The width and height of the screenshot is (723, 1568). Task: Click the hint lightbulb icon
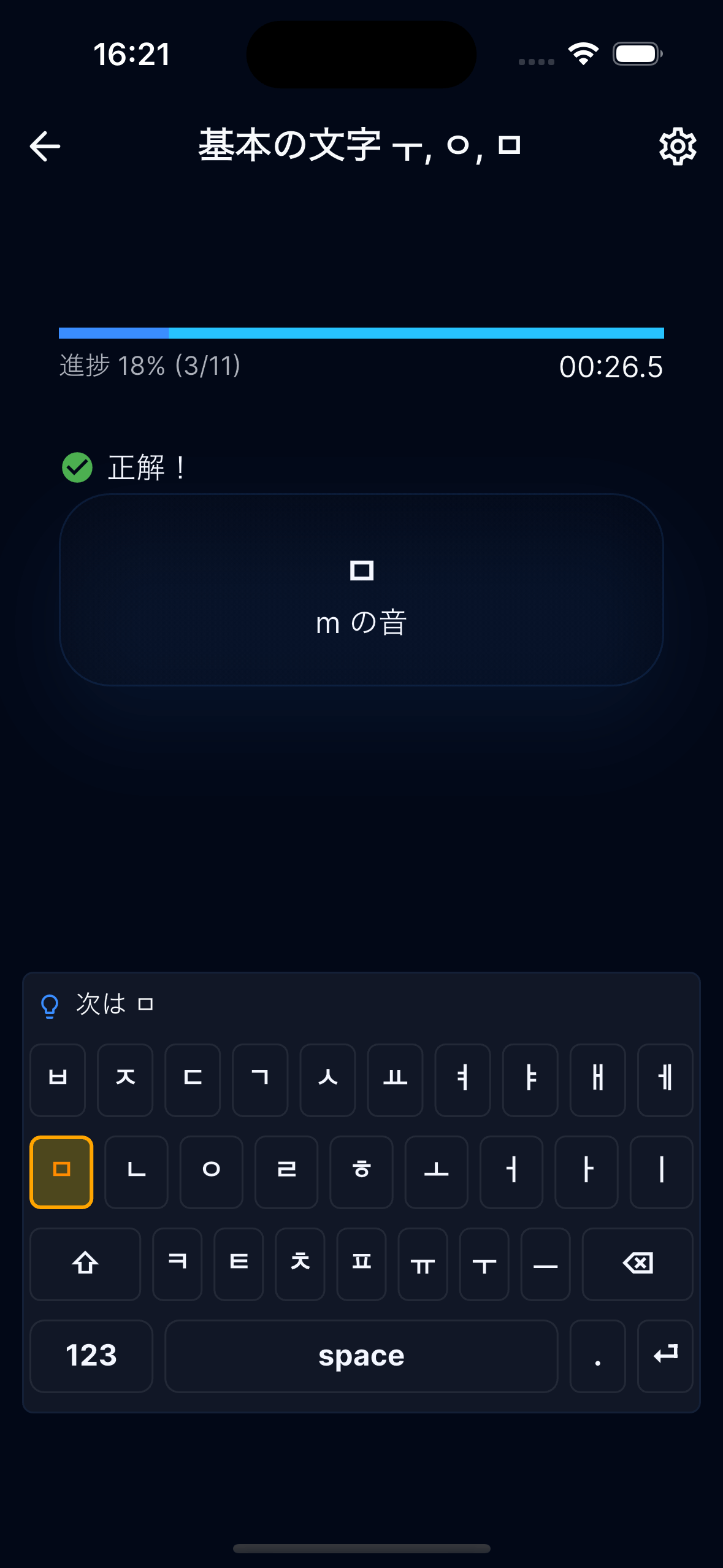pyautogui.click(x=49, y=1004)
